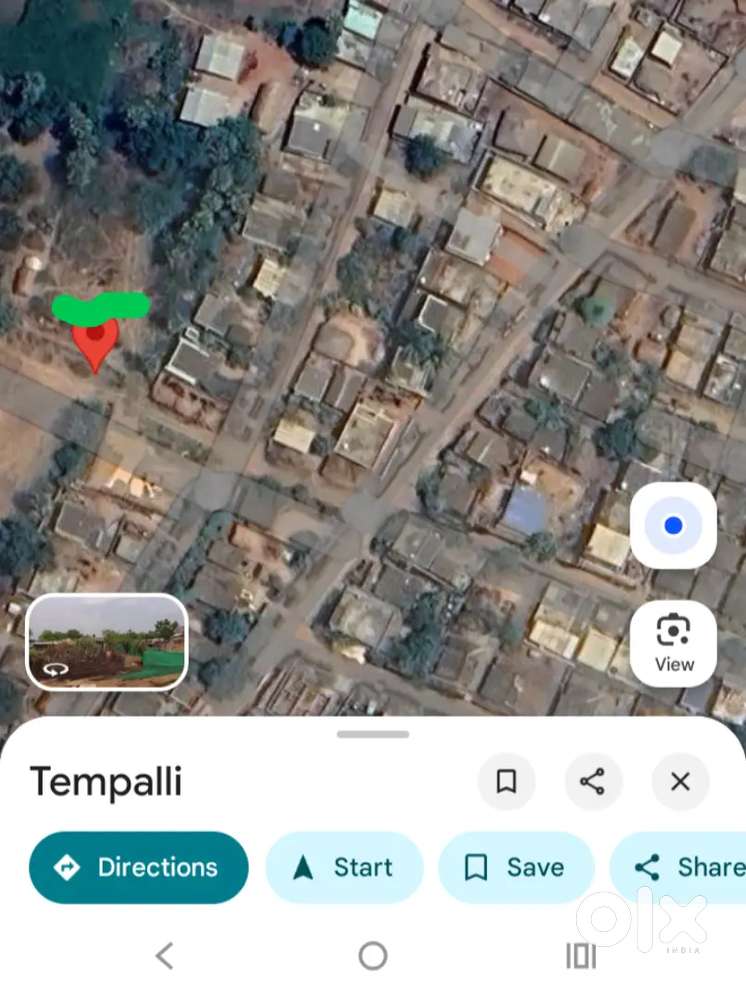
Task: Start navigation to Tempalli
Action: pos(344,868)
